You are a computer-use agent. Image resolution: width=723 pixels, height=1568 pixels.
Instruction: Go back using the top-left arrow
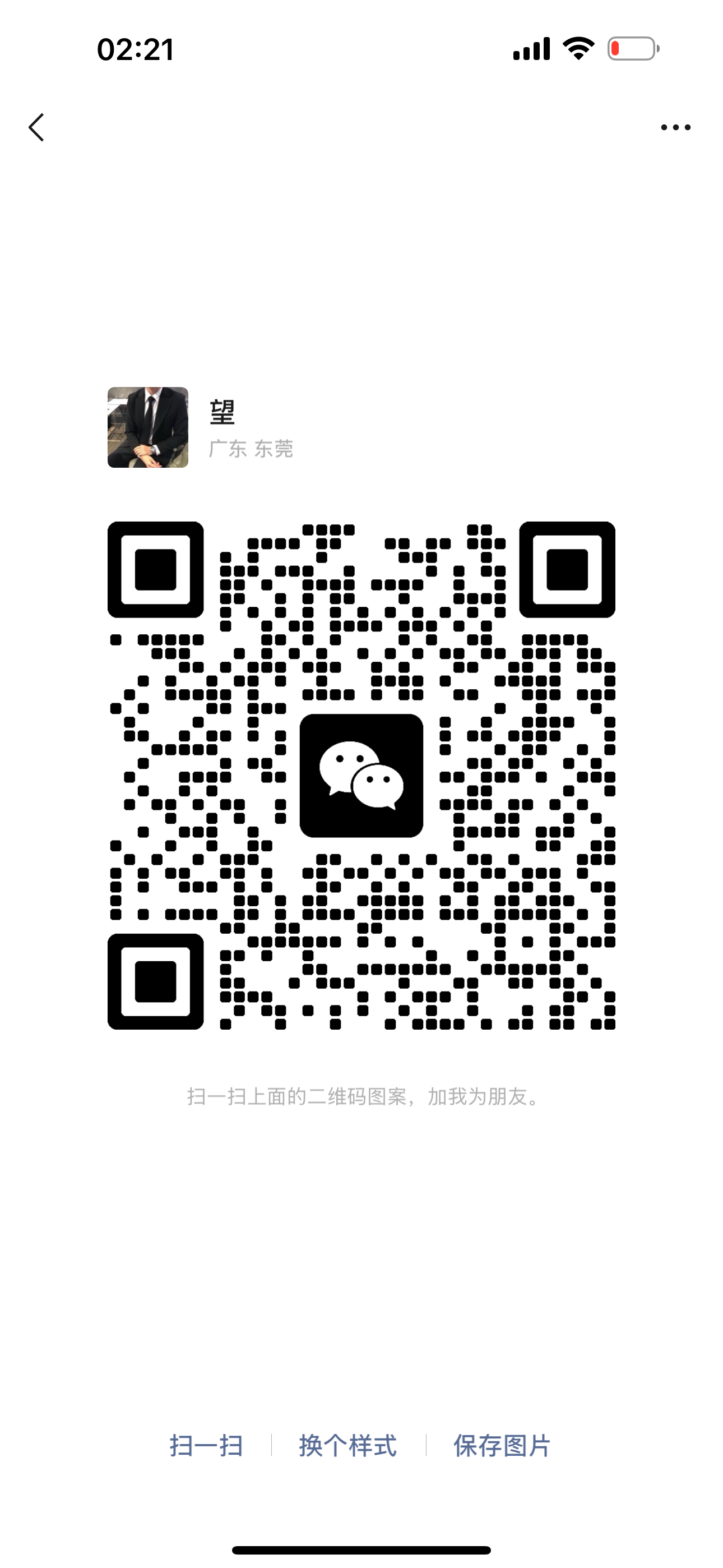(x=36, y=127)
